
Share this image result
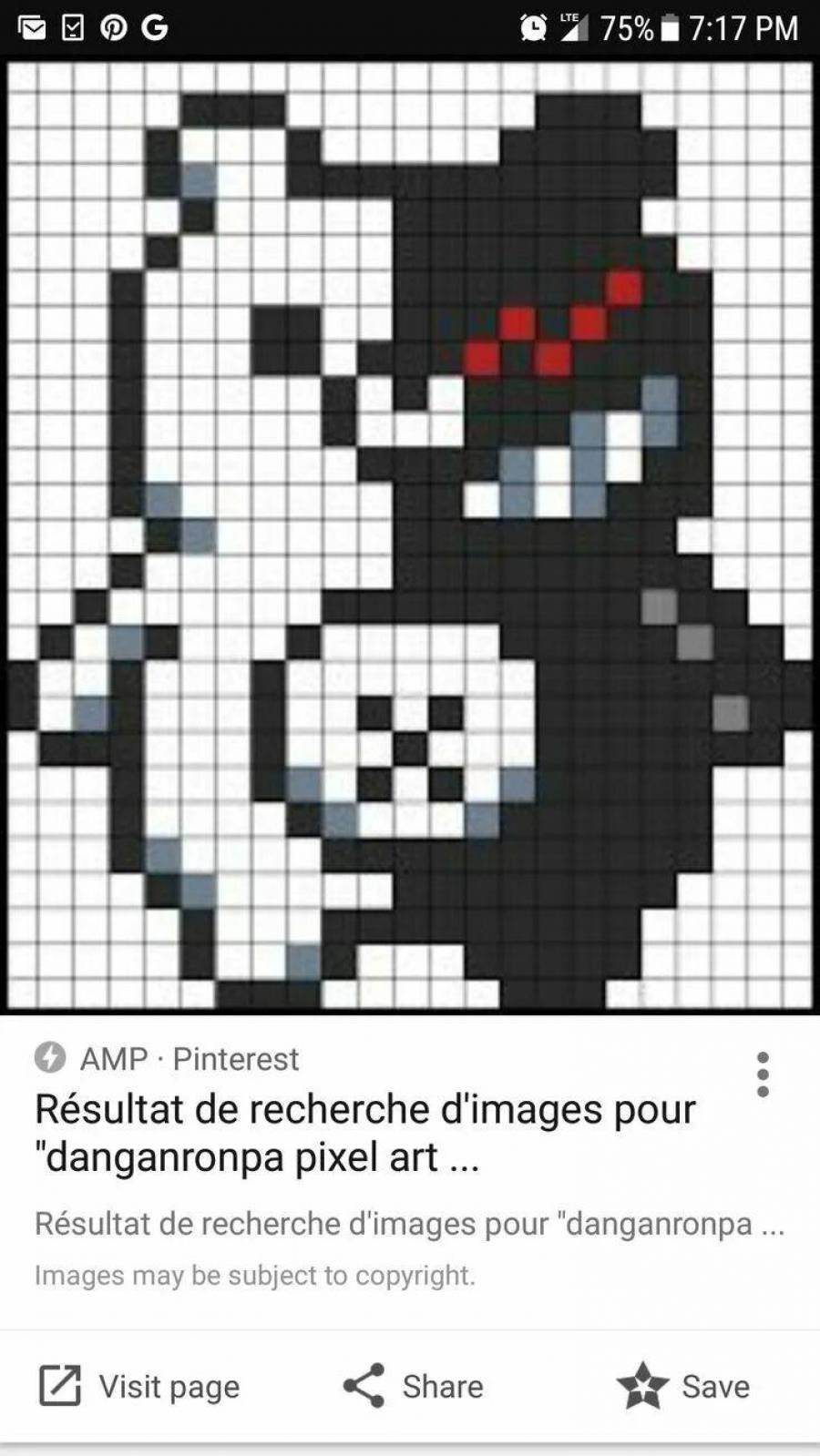point(413,1386)
